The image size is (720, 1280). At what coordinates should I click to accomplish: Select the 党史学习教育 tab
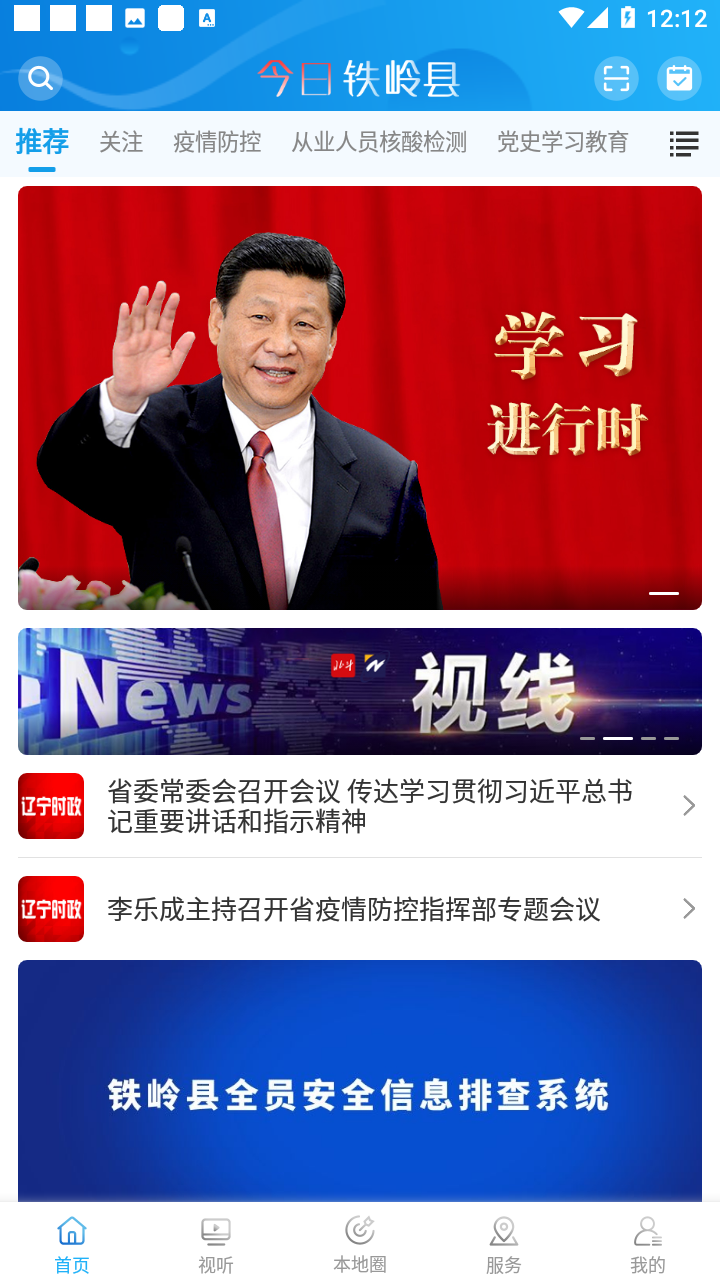(563, 143)
